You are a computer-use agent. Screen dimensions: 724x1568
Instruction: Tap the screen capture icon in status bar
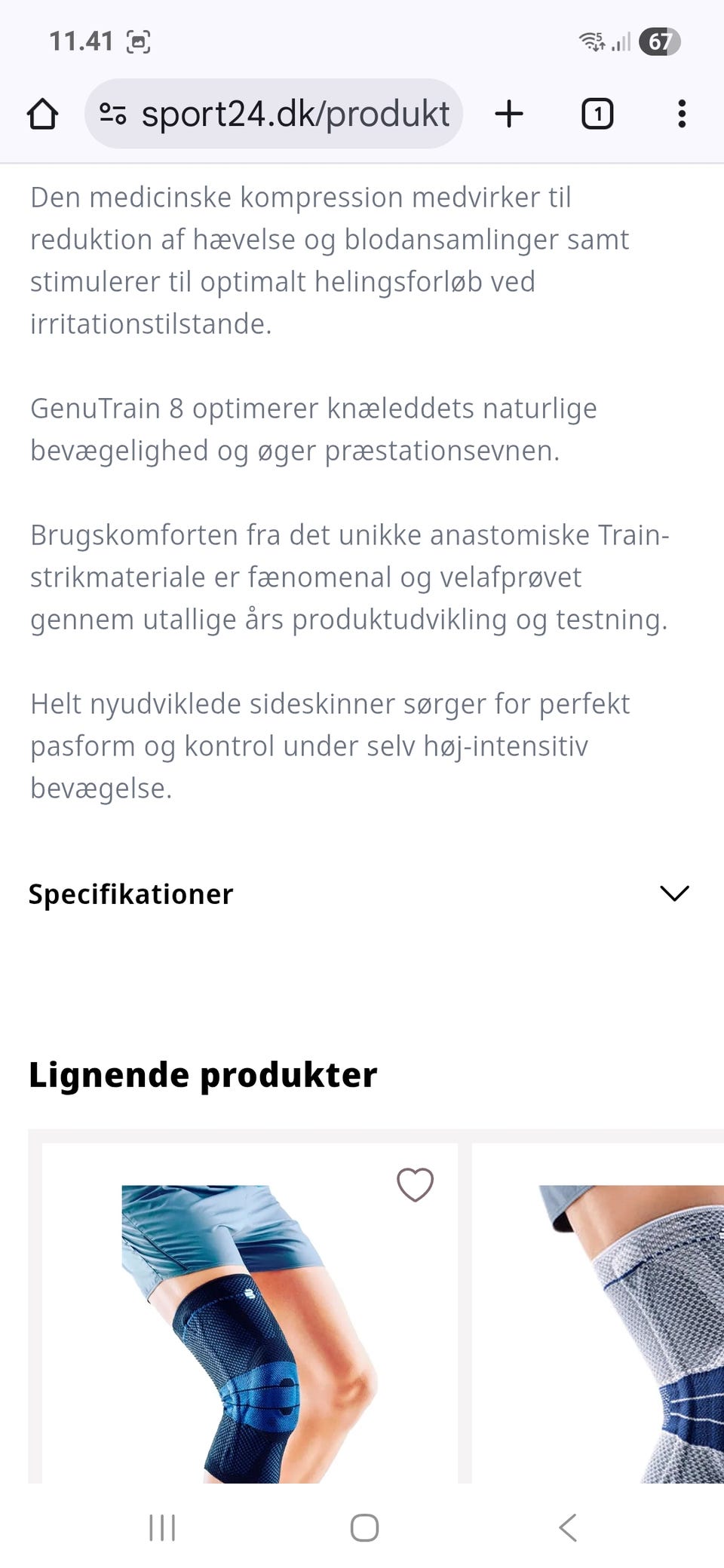click(138, 41)
